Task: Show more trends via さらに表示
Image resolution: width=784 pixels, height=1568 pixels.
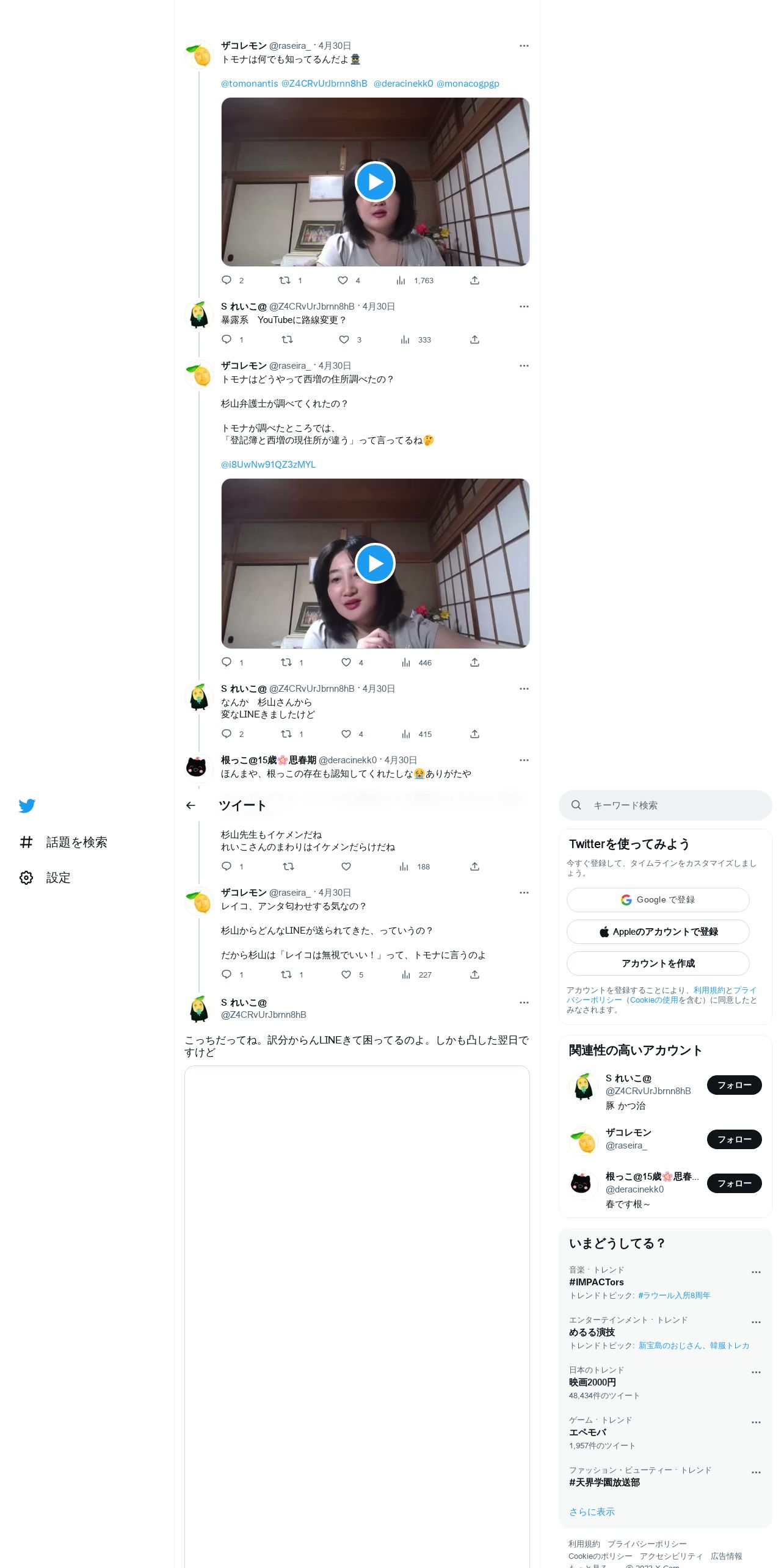Action: tap(592, 1512)
